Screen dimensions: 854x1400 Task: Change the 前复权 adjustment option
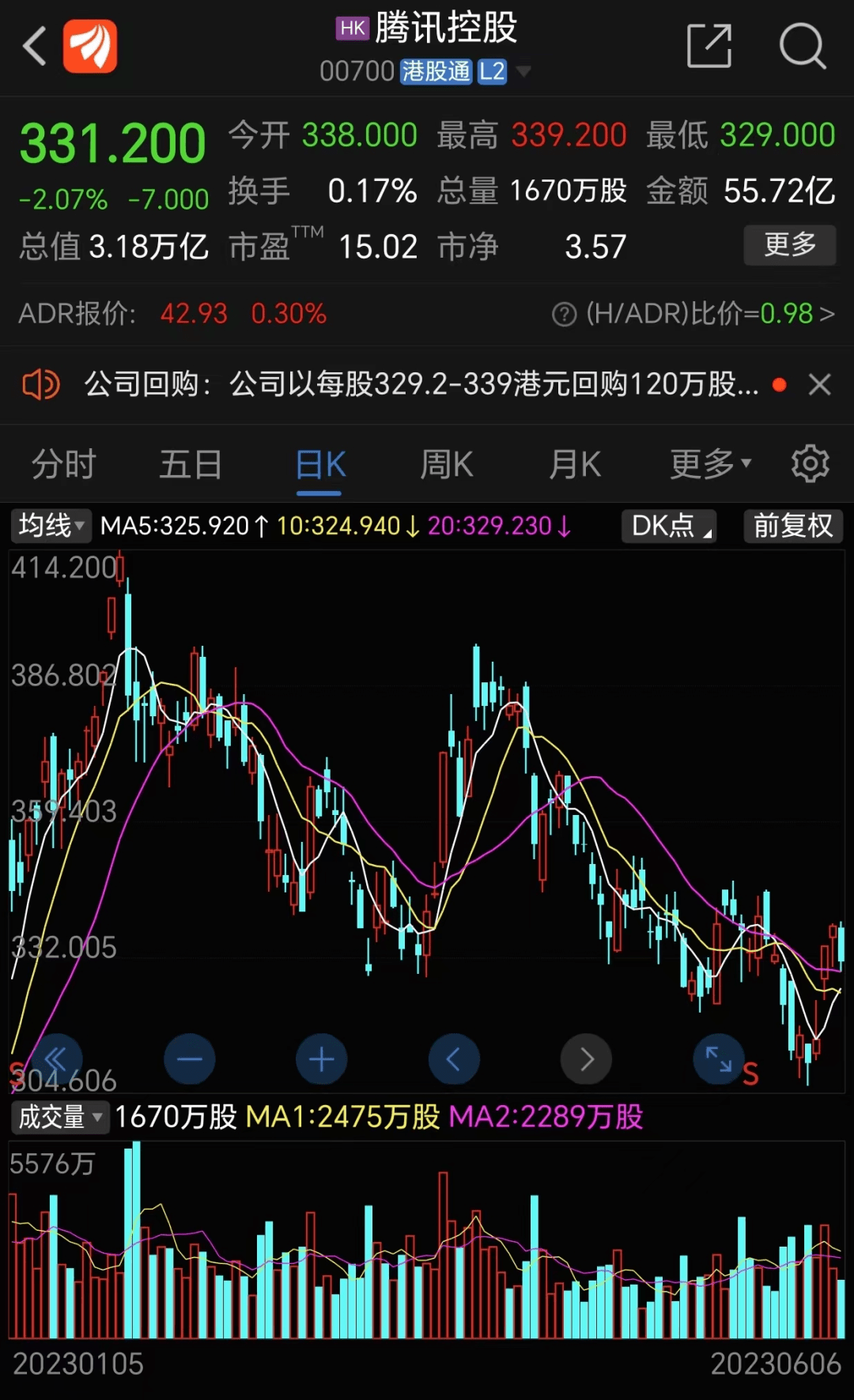793,526
